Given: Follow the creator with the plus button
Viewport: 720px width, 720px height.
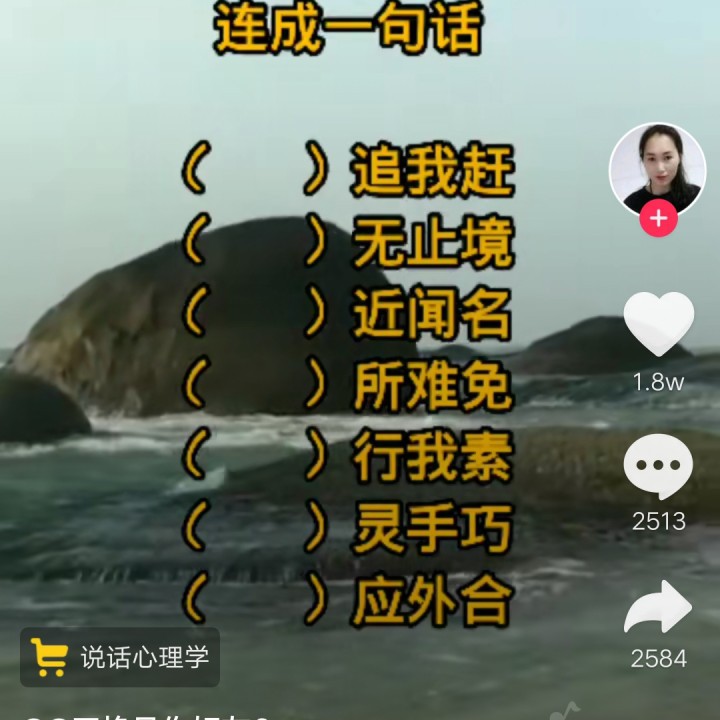Looking at the screenshot, I should pos(658,219).
